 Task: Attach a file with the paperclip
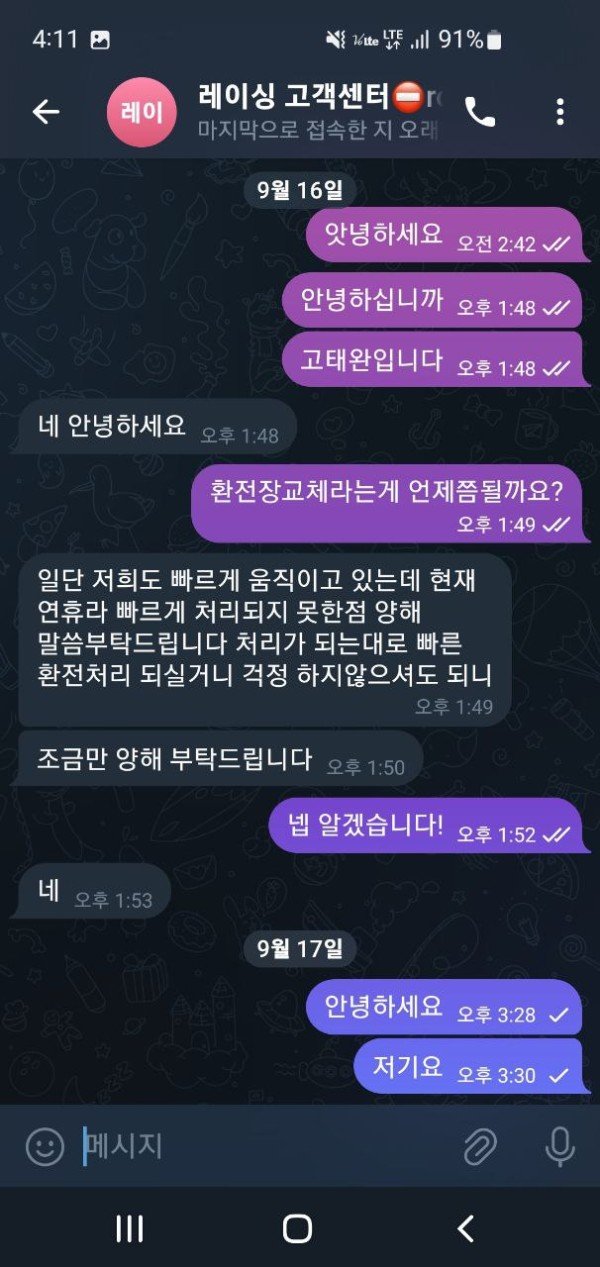tap(482, 1146)
